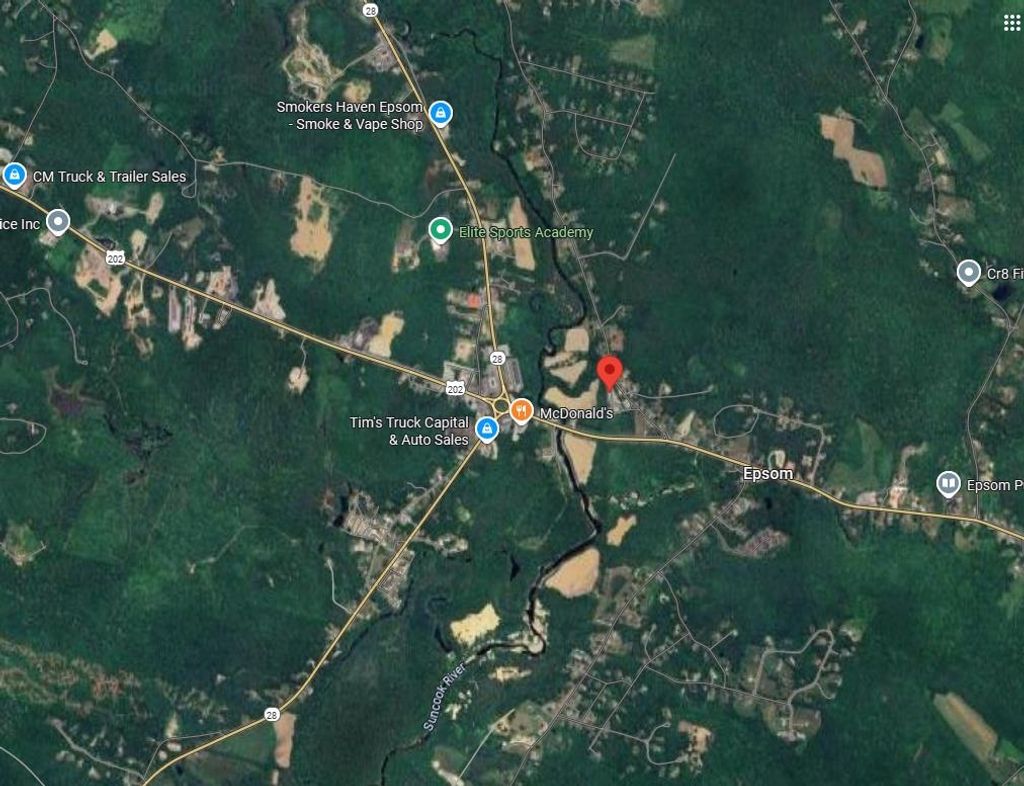Image resolution: width=1024 pixels, height=786 pixels.
Task: Tap the Elite Sports Academy marker
Action: point(440,231)
